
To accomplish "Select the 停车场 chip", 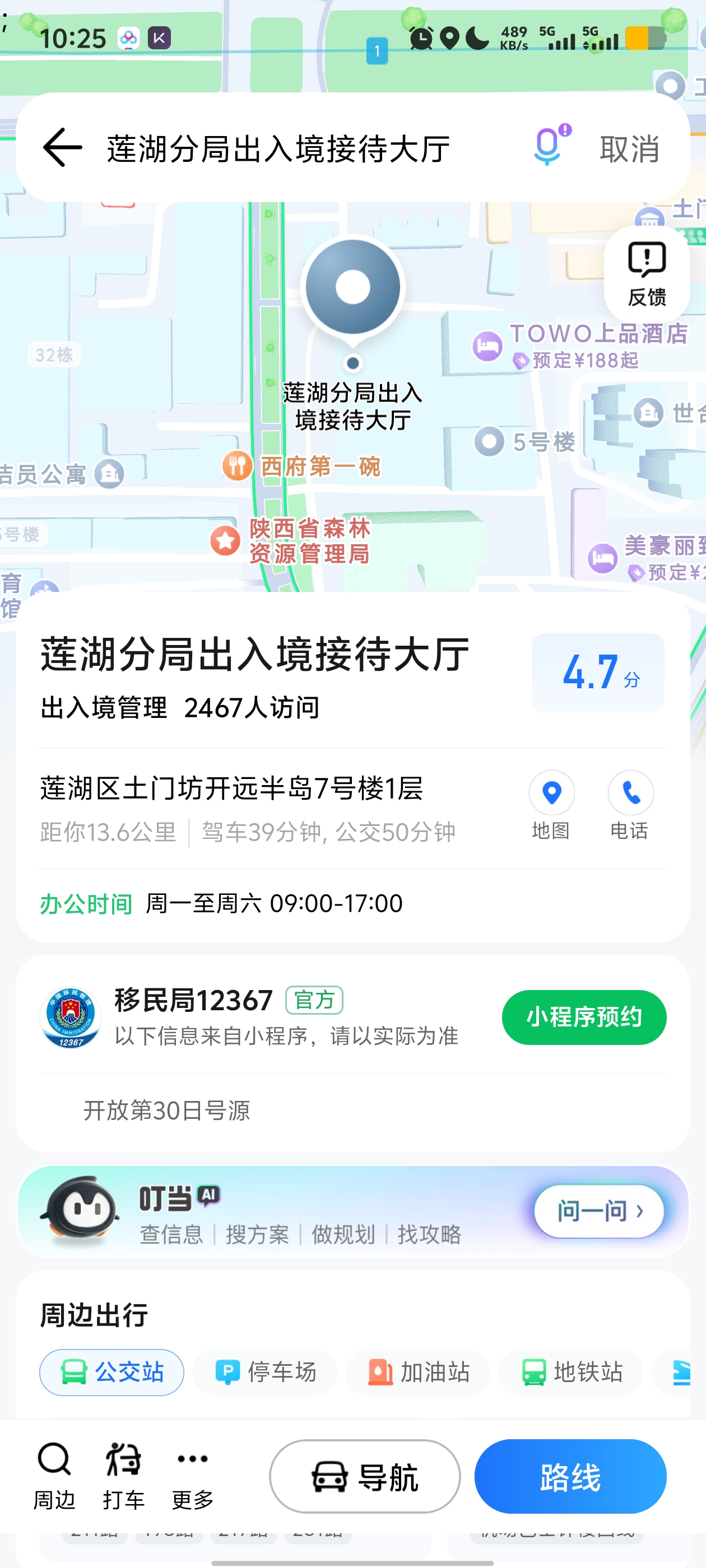I will [x=265, y=1372].
